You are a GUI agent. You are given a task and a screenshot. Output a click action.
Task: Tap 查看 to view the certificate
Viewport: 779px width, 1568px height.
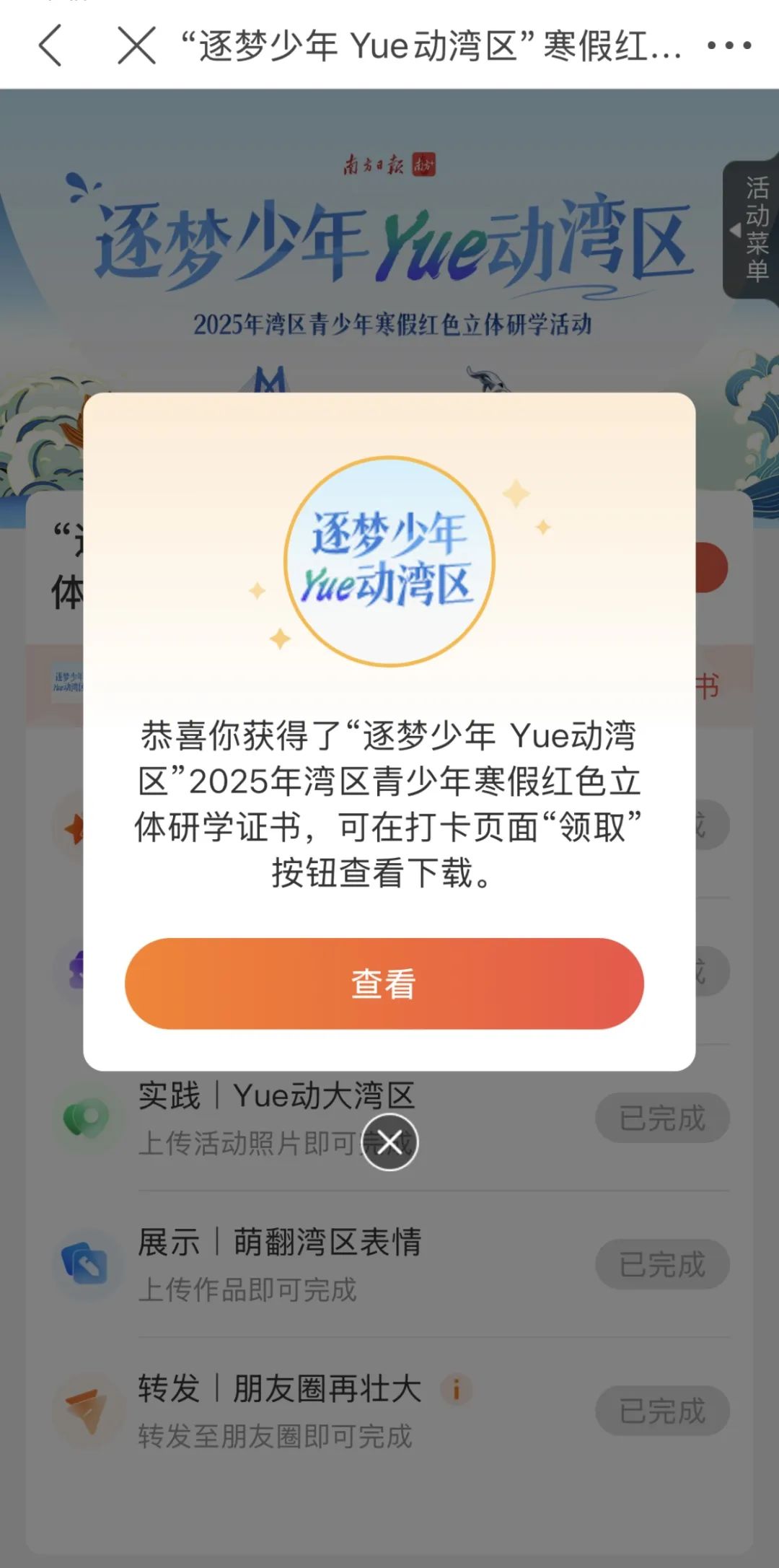coord(384,983)
